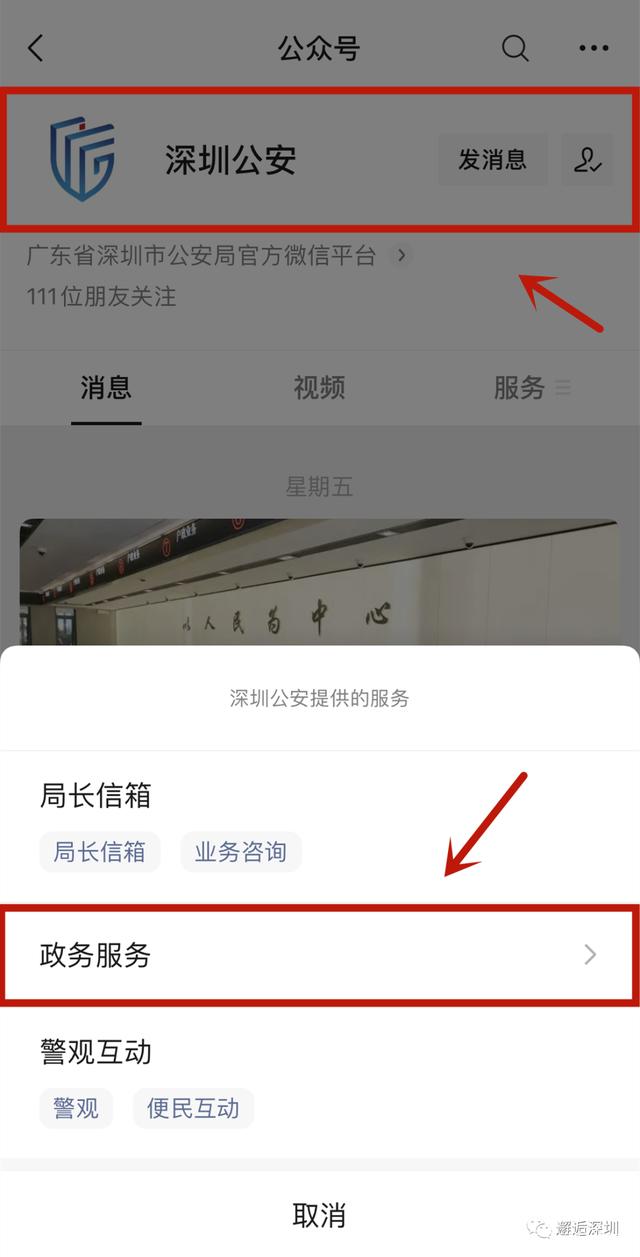Viewport: 640px width, 1257px height.
Task: Switch to the 消息 tab
Action: coord(106,388)
